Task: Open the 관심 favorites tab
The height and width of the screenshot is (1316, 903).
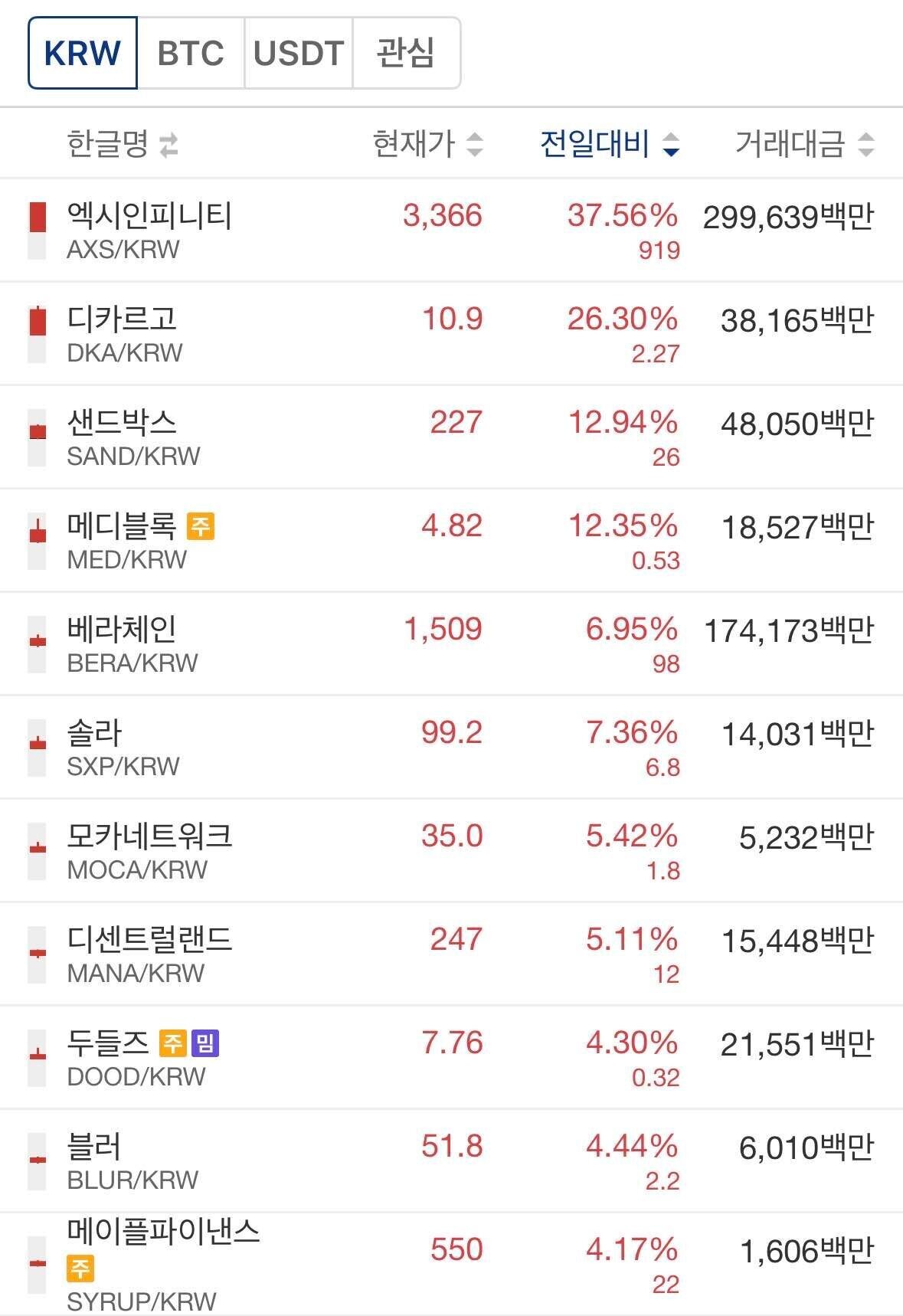Action: (x=407, y=53)
